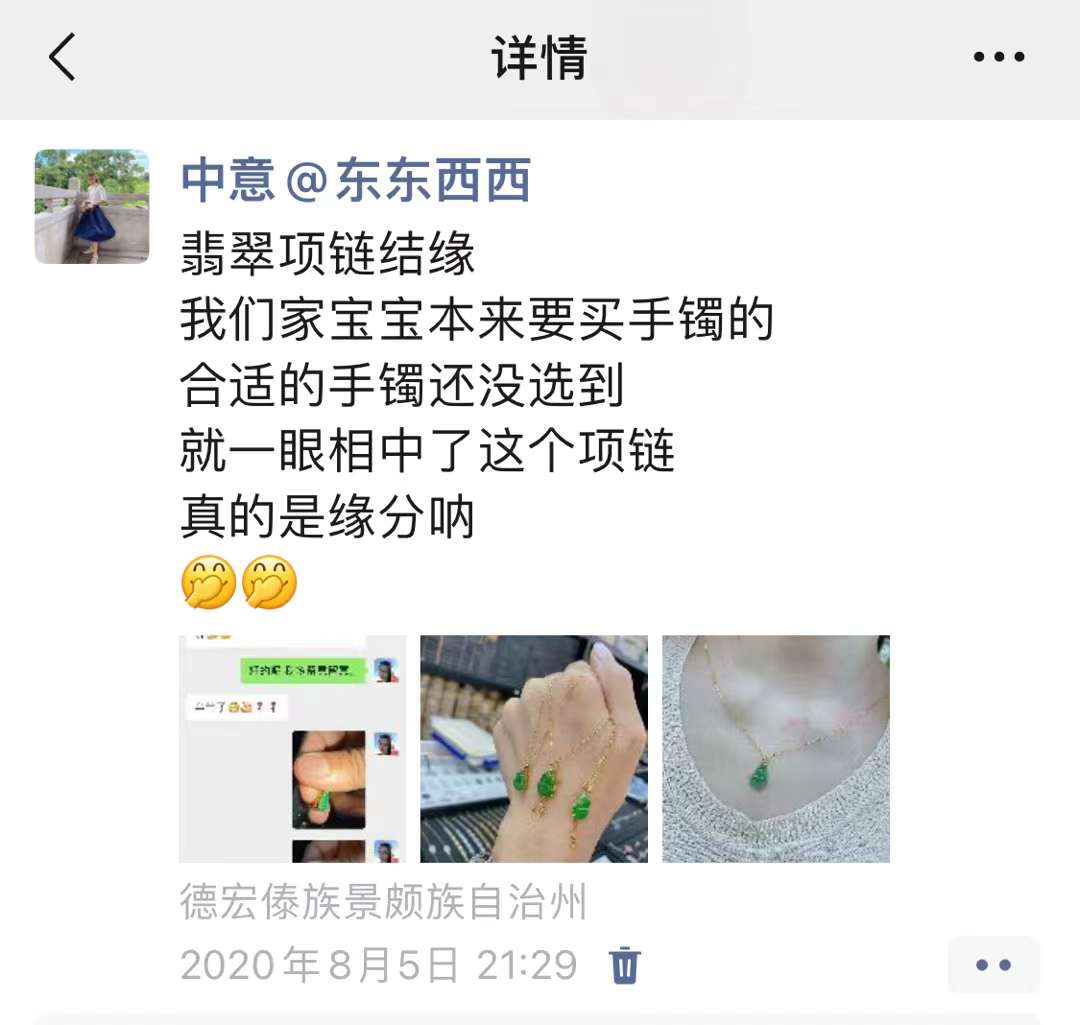Open the like and comment button
Viewport: 1080px width, 1025px height.
click(x=993, y=965)
